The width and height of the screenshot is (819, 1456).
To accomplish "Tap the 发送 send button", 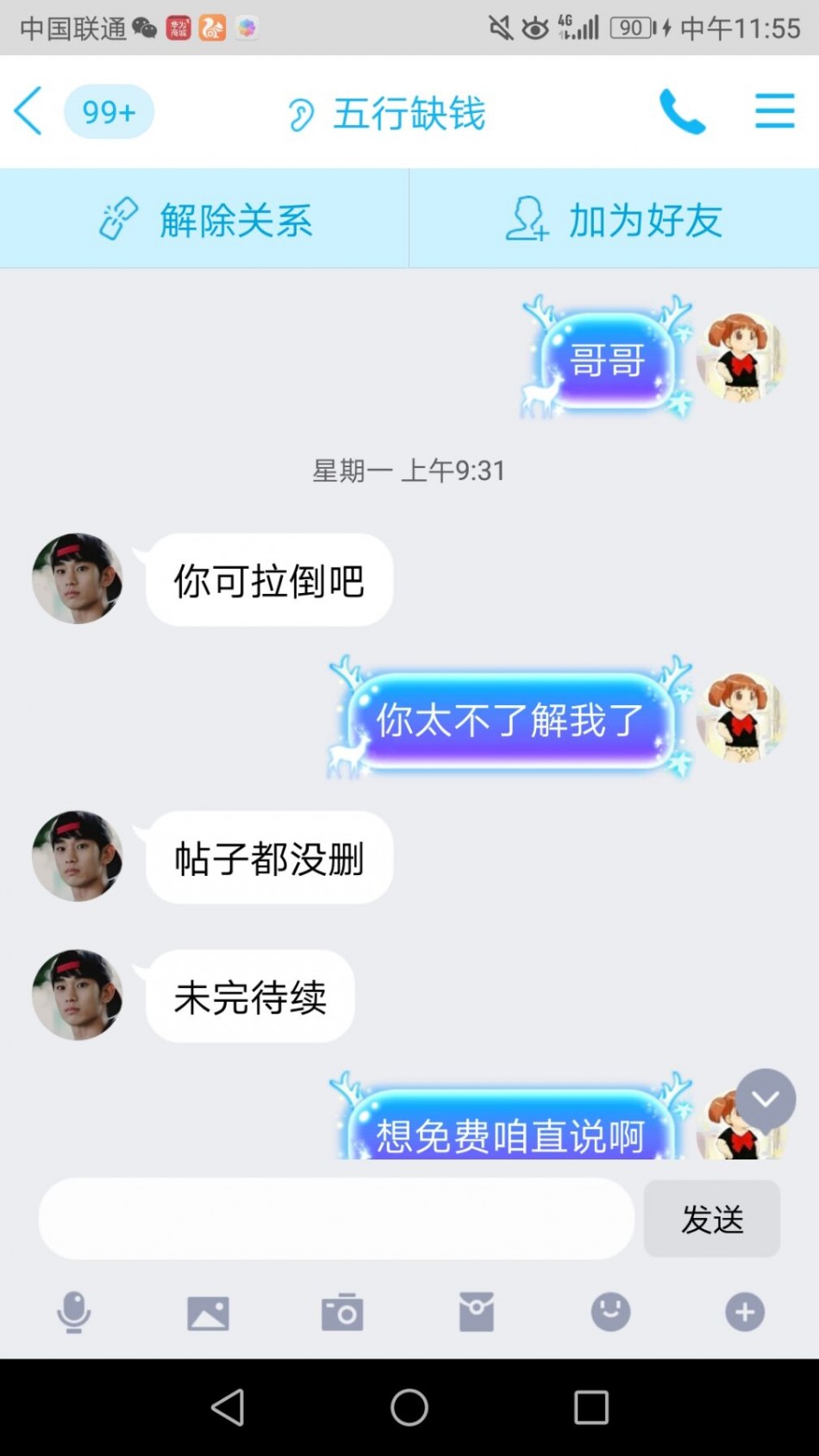I will pyautogui.click(x=711, y=1219).
